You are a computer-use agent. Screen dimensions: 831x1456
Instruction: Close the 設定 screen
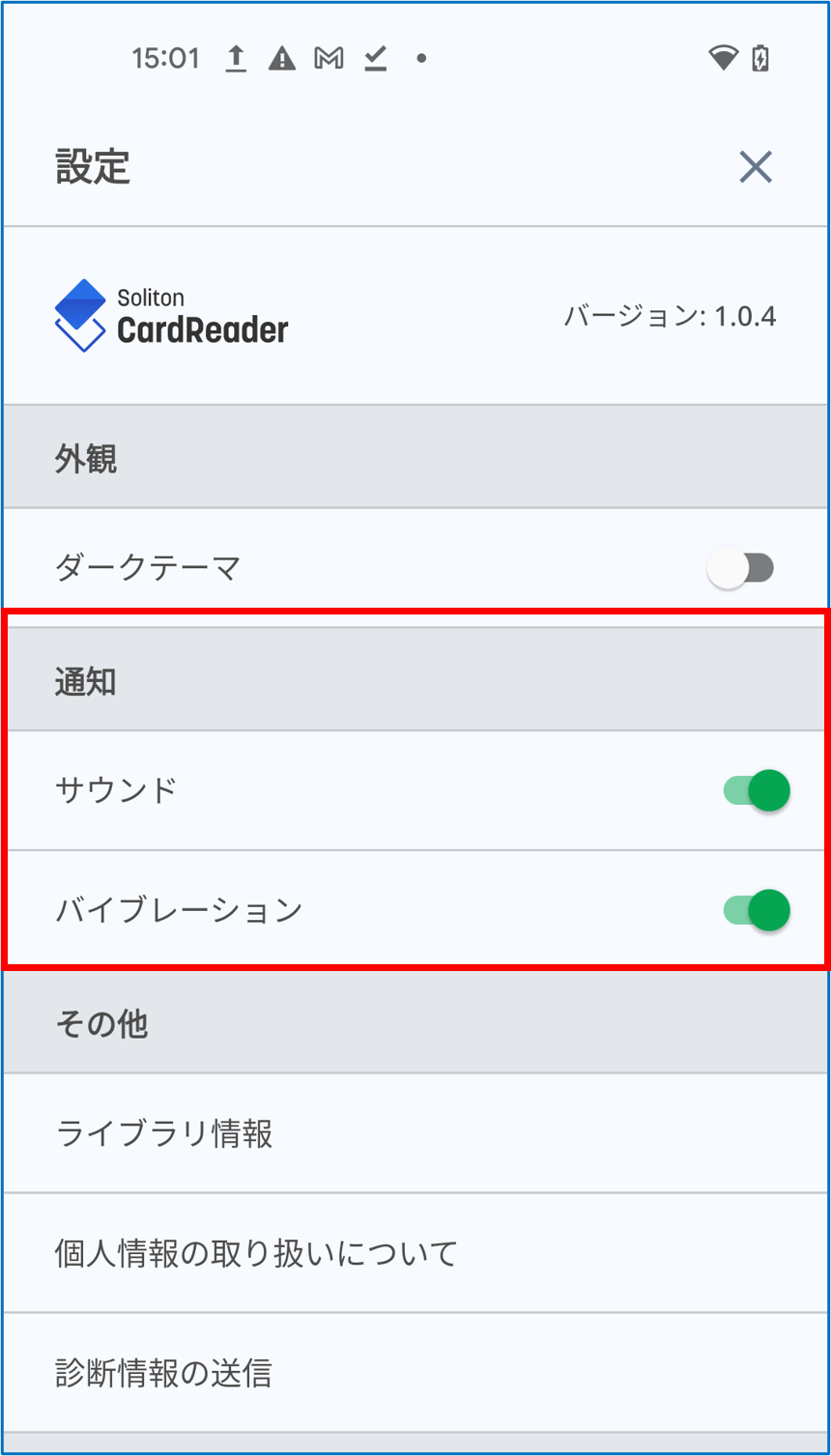pos(755,167)
